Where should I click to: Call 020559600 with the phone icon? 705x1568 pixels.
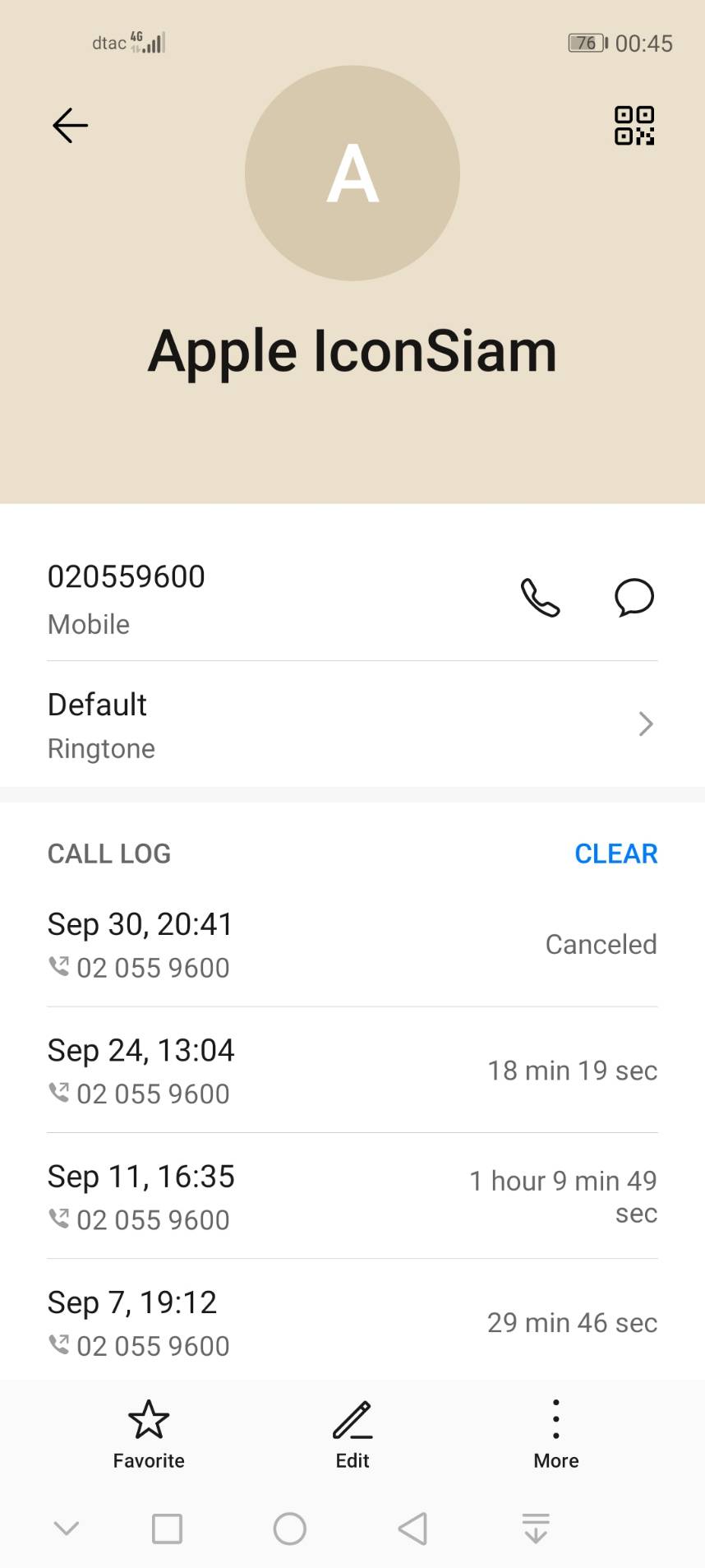pos(540,598)
